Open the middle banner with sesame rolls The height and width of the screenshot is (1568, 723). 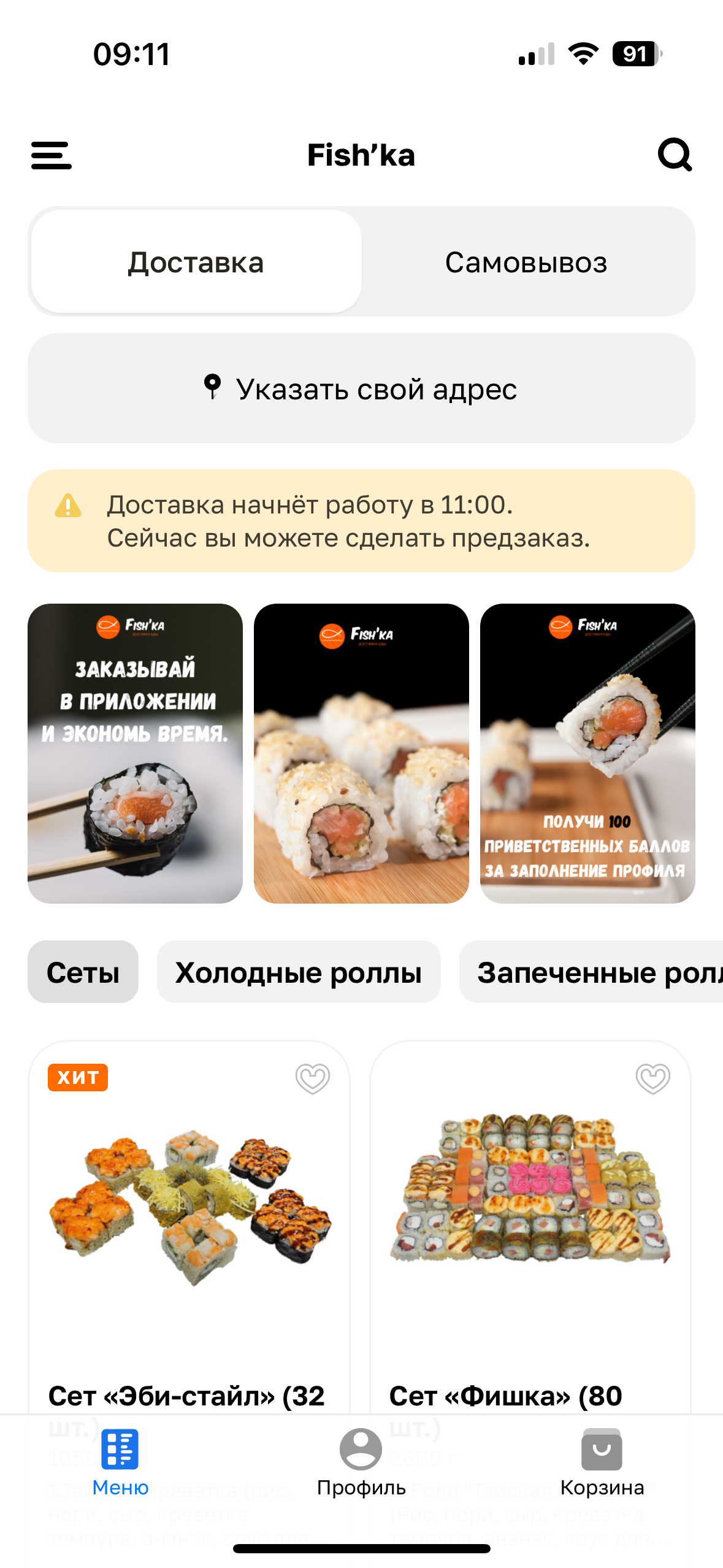[361, 753]
